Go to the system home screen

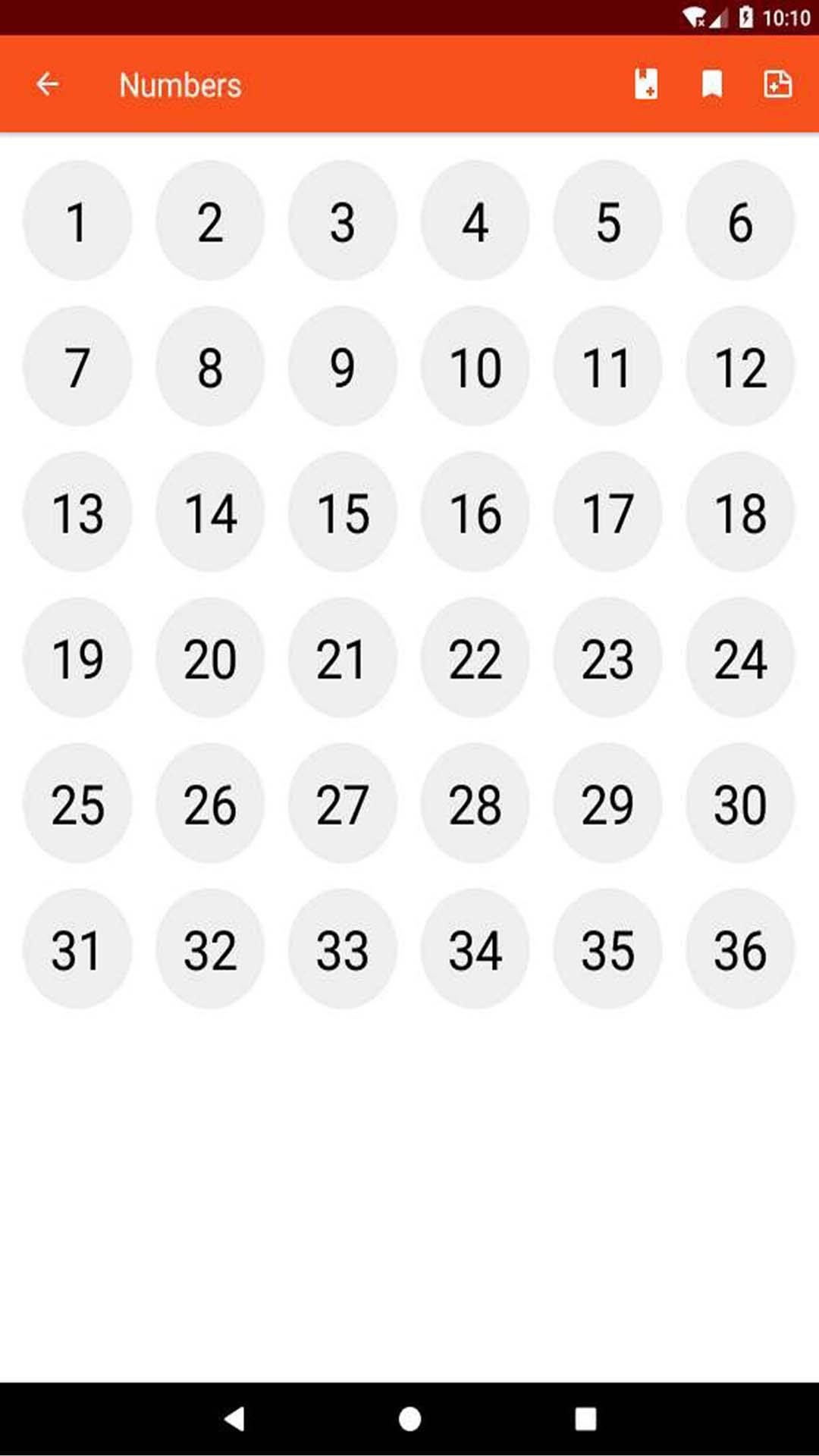(409, 1418)
